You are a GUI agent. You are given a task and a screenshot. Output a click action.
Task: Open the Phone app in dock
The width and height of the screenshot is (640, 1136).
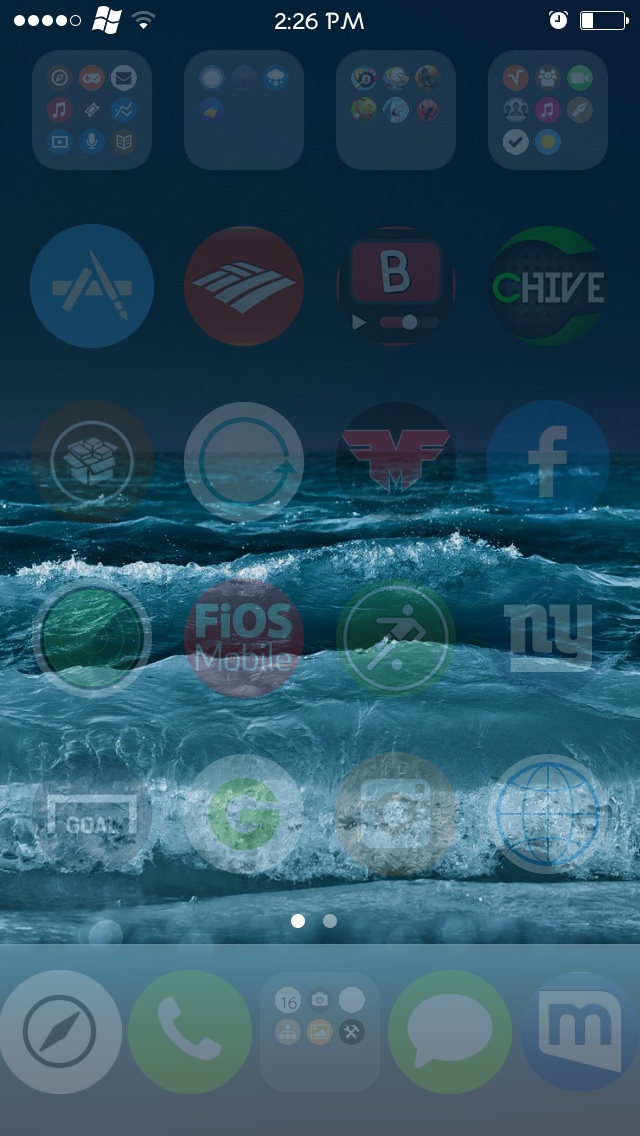pyautogui.click(x=190, y=1032)
